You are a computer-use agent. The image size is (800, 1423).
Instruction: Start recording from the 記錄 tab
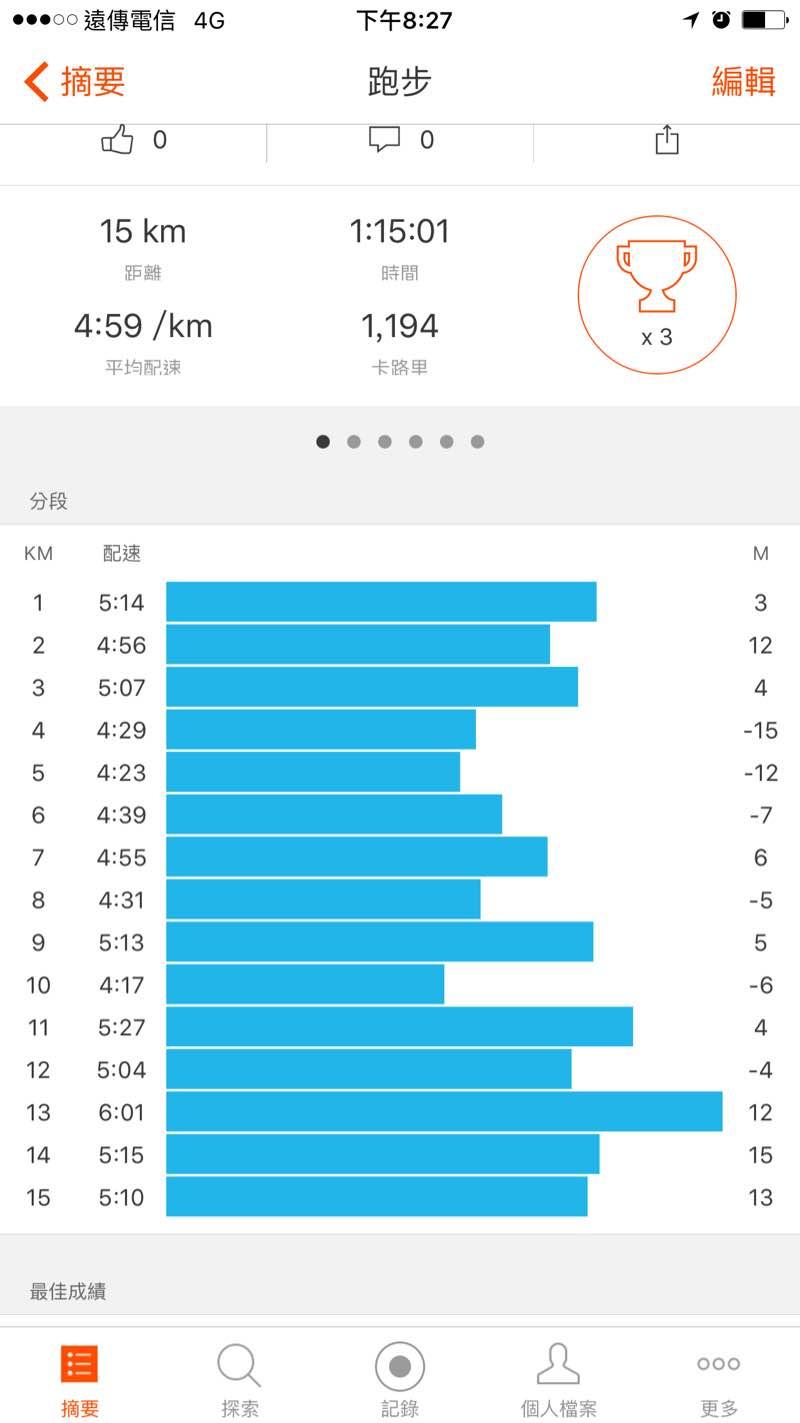pos(400,1378)
